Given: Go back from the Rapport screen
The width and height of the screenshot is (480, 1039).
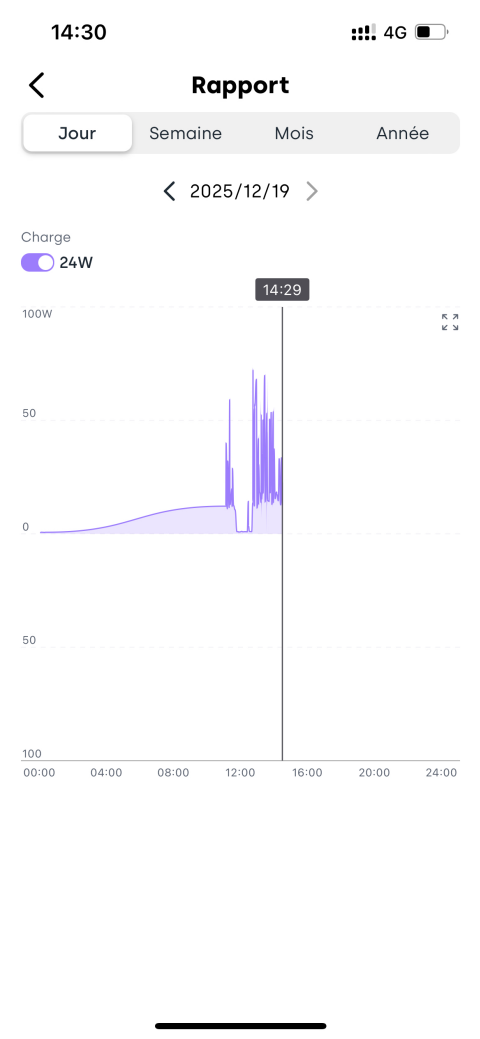Looking at the screenshot, I should click(37, 85).
